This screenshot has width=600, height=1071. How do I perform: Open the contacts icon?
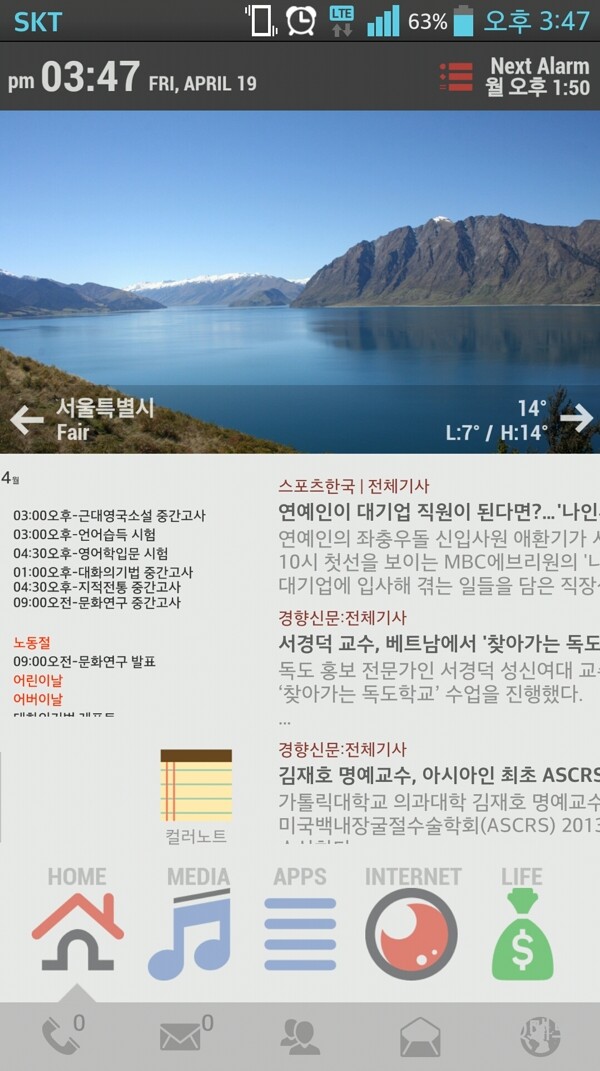click(x=300, y=1037)
